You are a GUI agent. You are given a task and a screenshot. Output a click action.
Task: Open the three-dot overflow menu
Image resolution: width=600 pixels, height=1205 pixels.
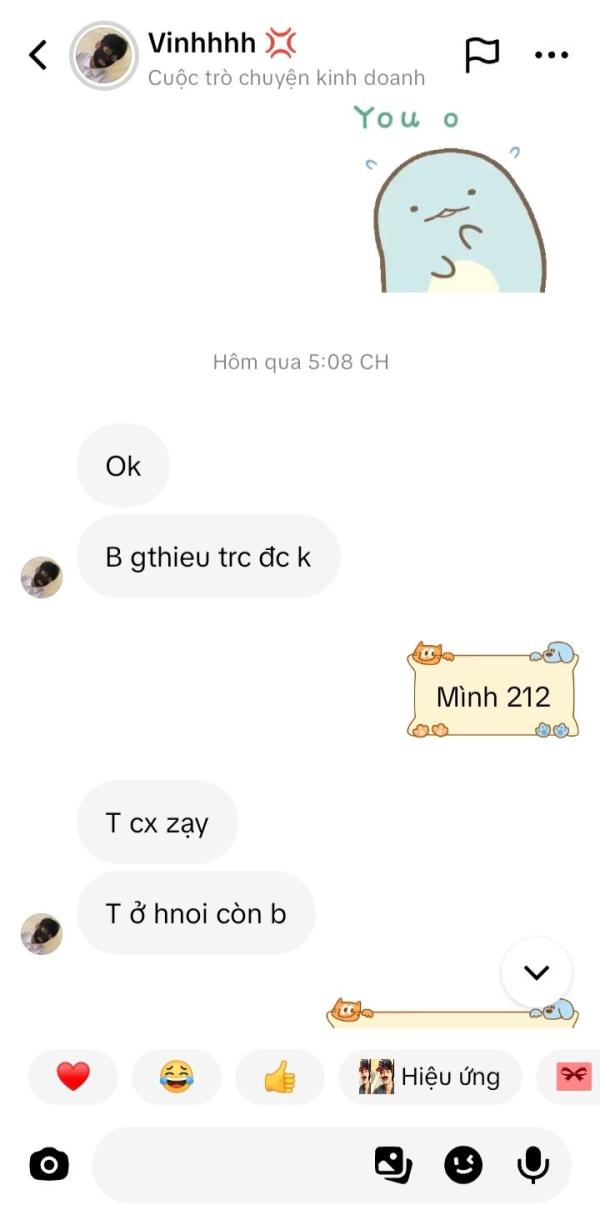pyautogui.click(x=551, y=55)
